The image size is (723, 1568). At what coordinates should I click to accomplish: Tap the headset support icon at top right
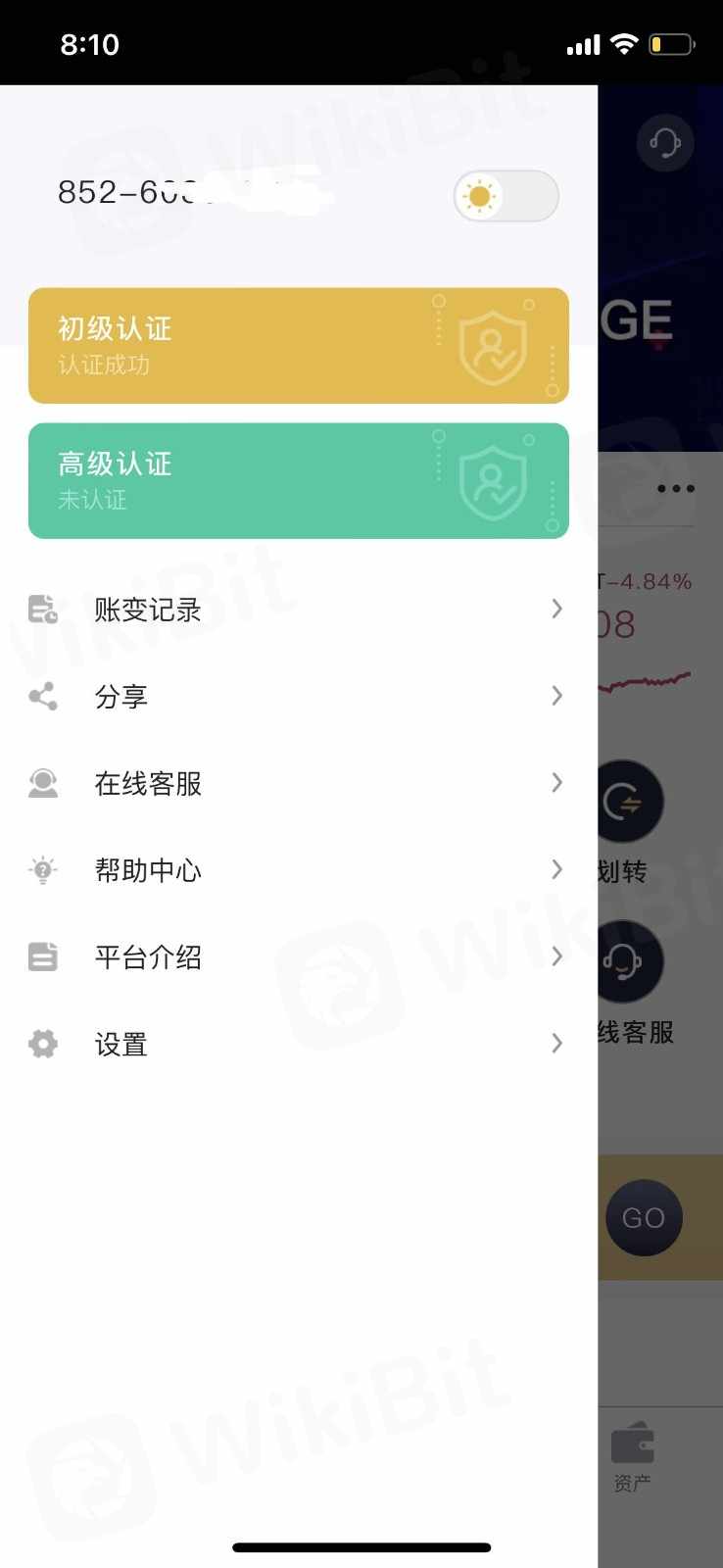[x=665, y=143]
